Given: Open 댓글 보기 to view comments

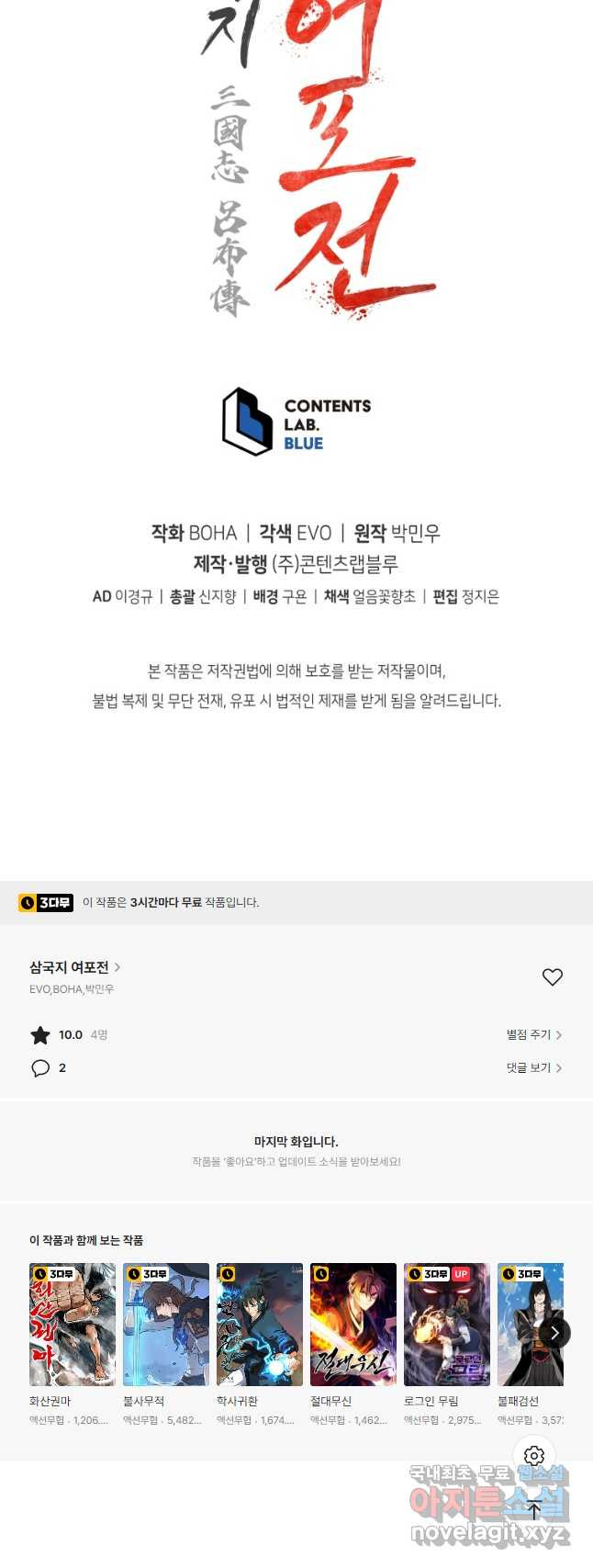Looking at the screenshot, I should point(533,1068).
